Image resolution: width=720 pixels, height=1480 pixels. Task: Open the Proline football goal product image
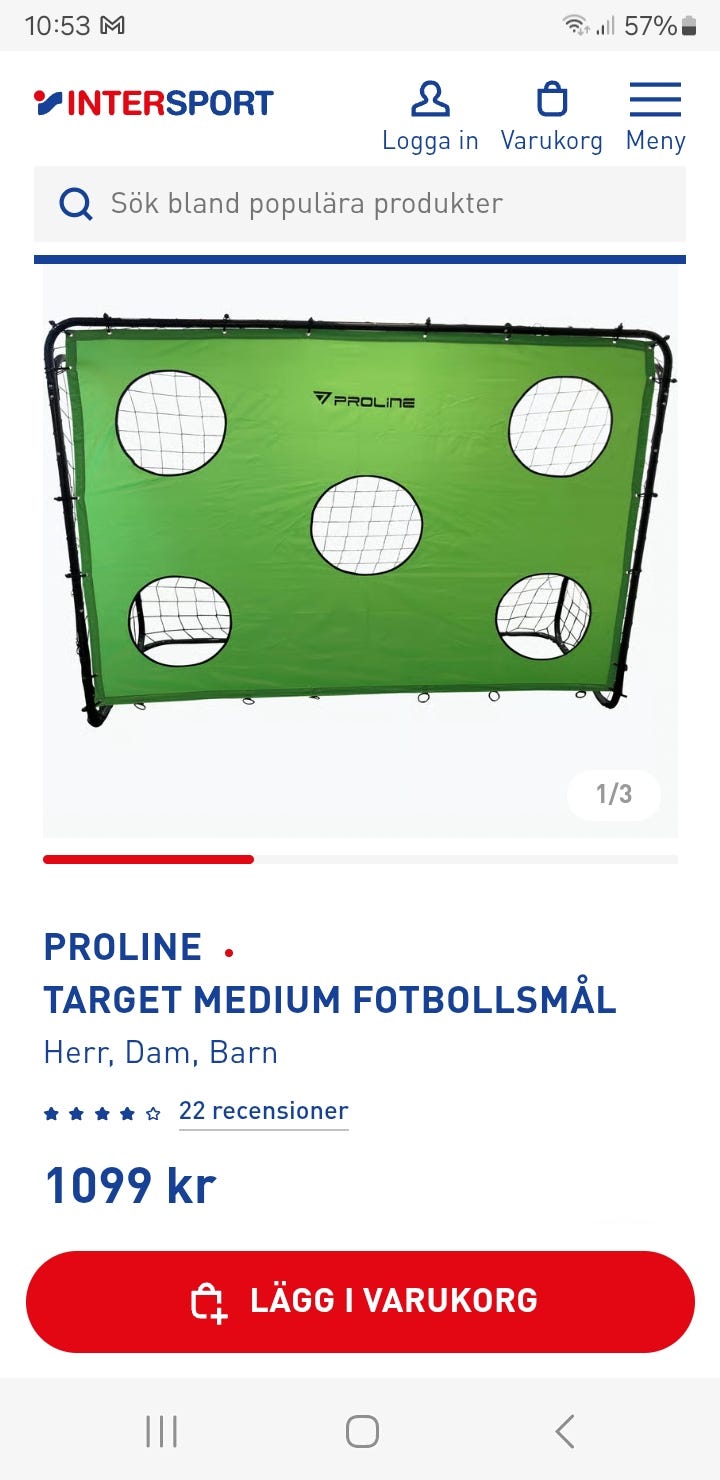tap(360, 550)
